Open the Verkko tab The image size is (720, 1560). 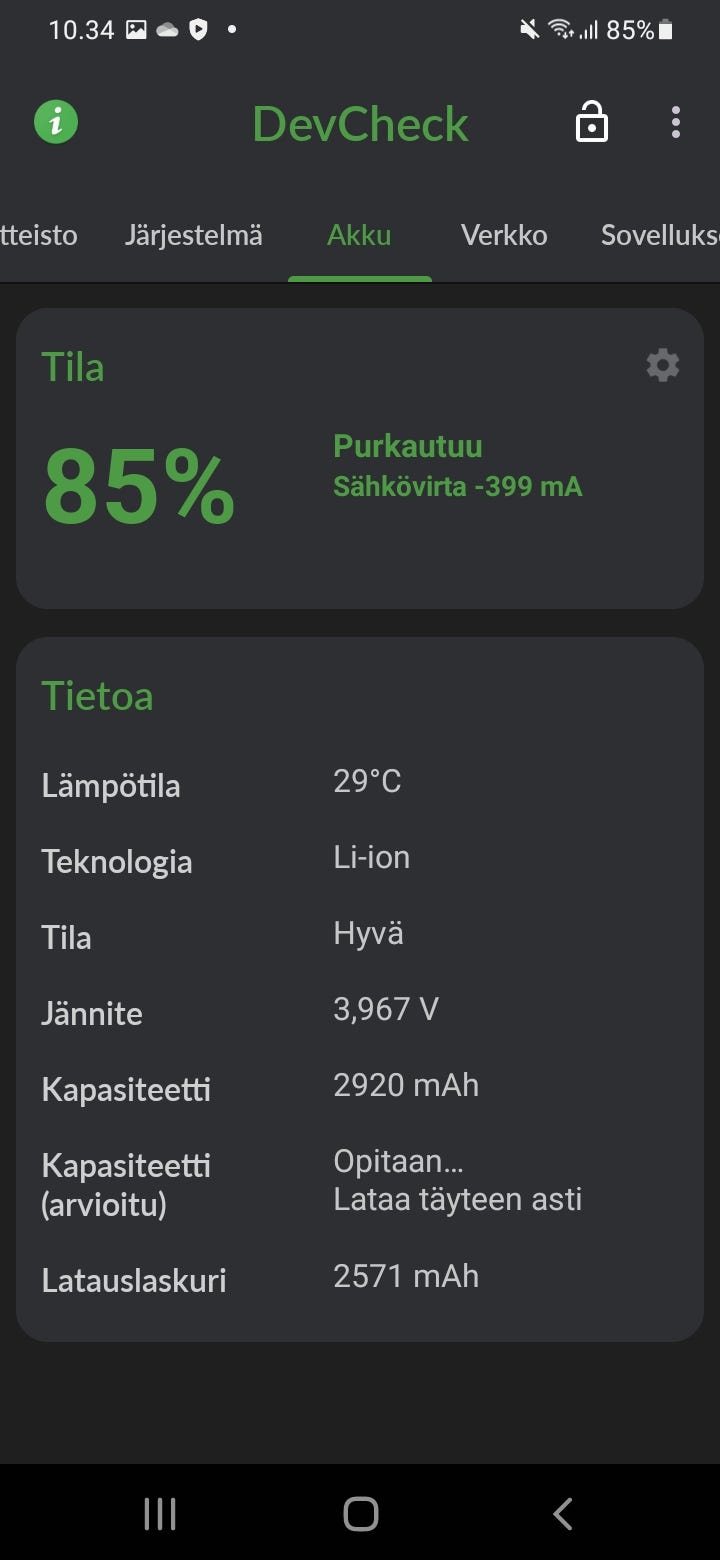504,235
